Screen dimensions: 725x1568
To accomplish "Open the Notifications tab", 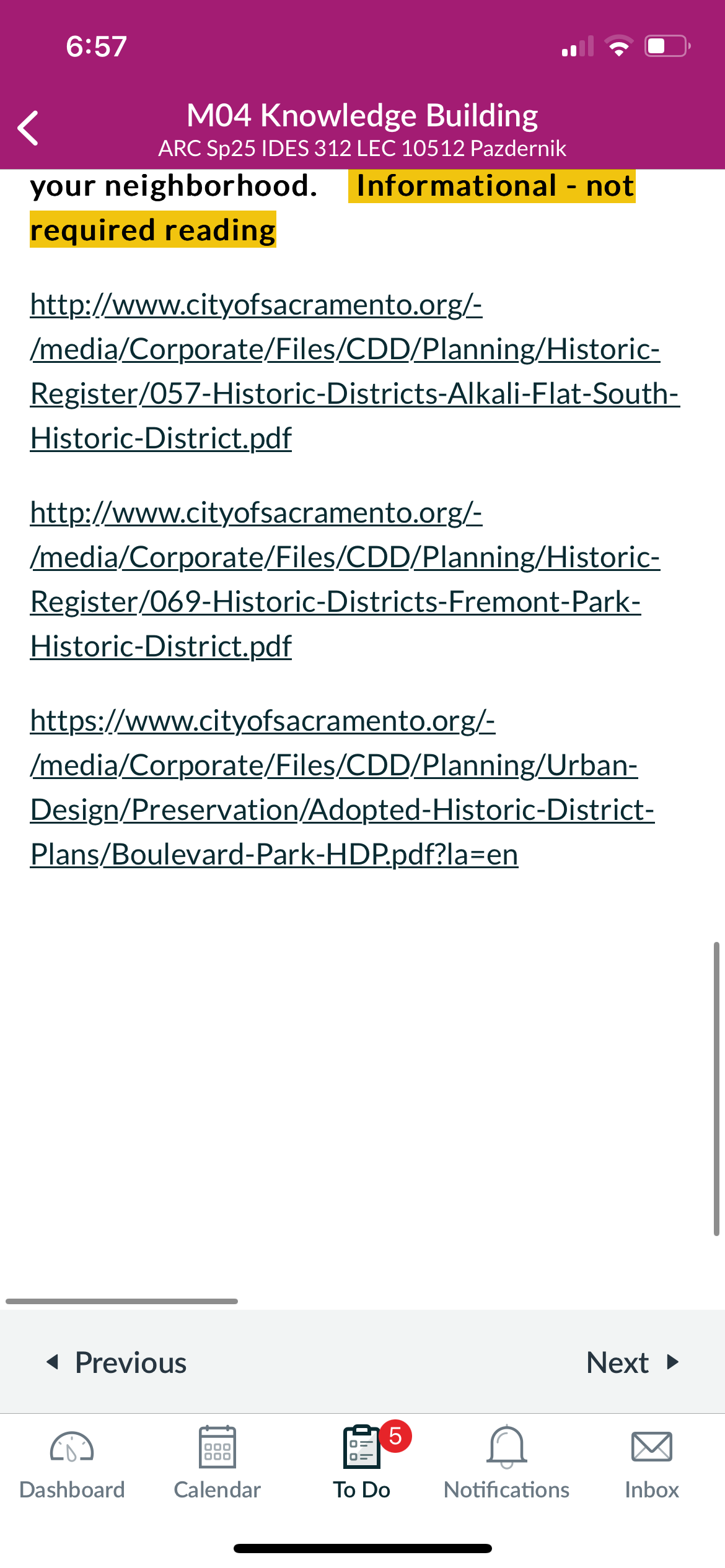I will tap(507, 1463).
